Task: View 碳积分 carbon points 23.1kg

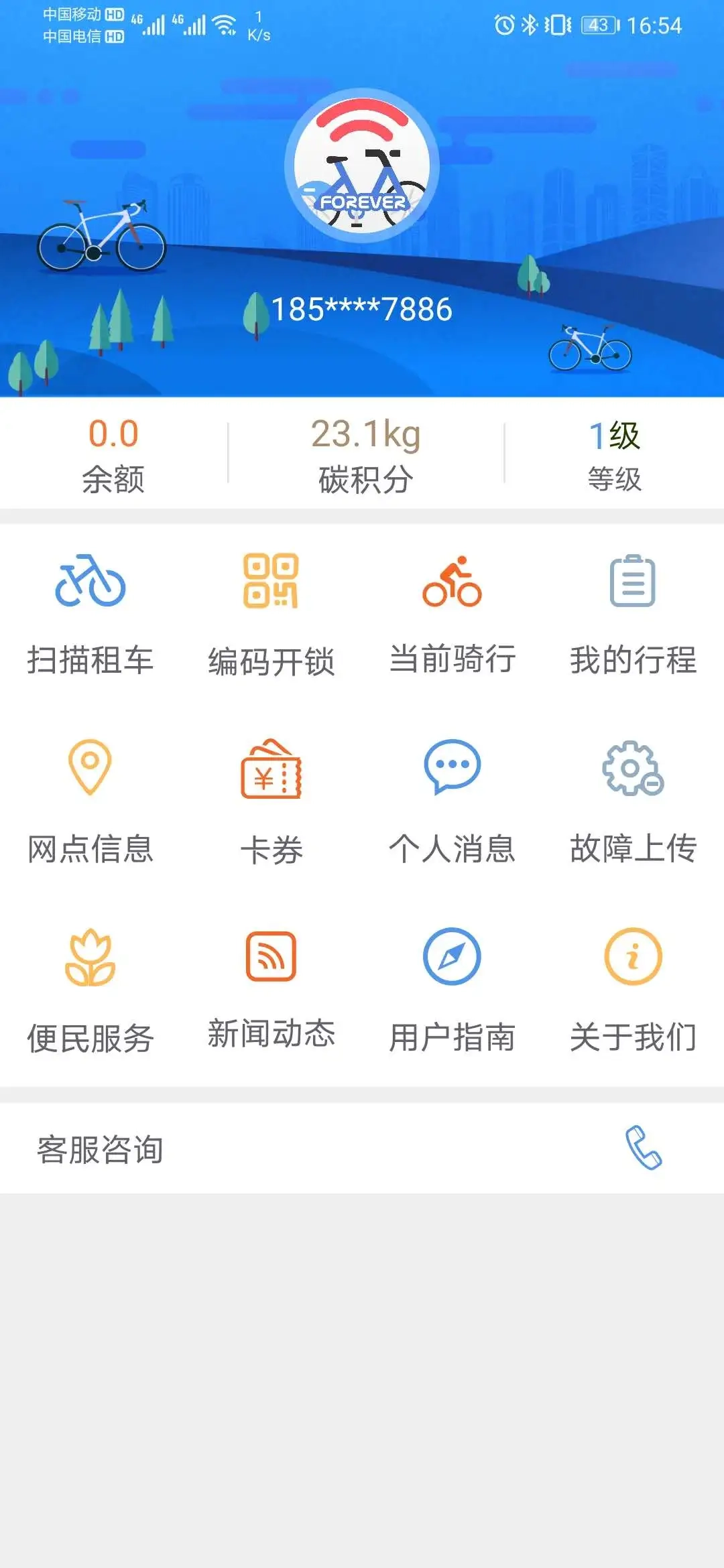Action: (x=367, y=452)
